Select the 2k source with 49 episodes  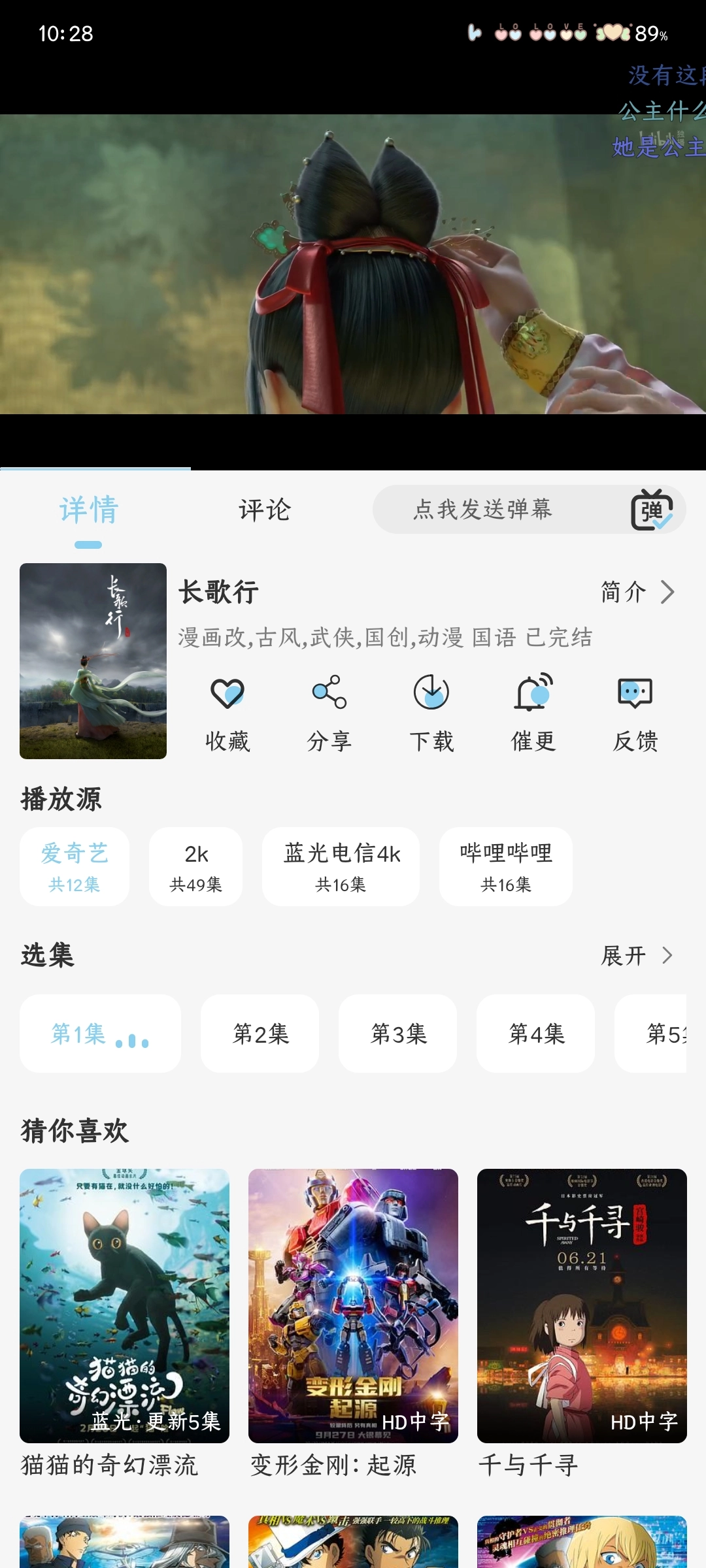pyautogui.click(x=195, y=866)
